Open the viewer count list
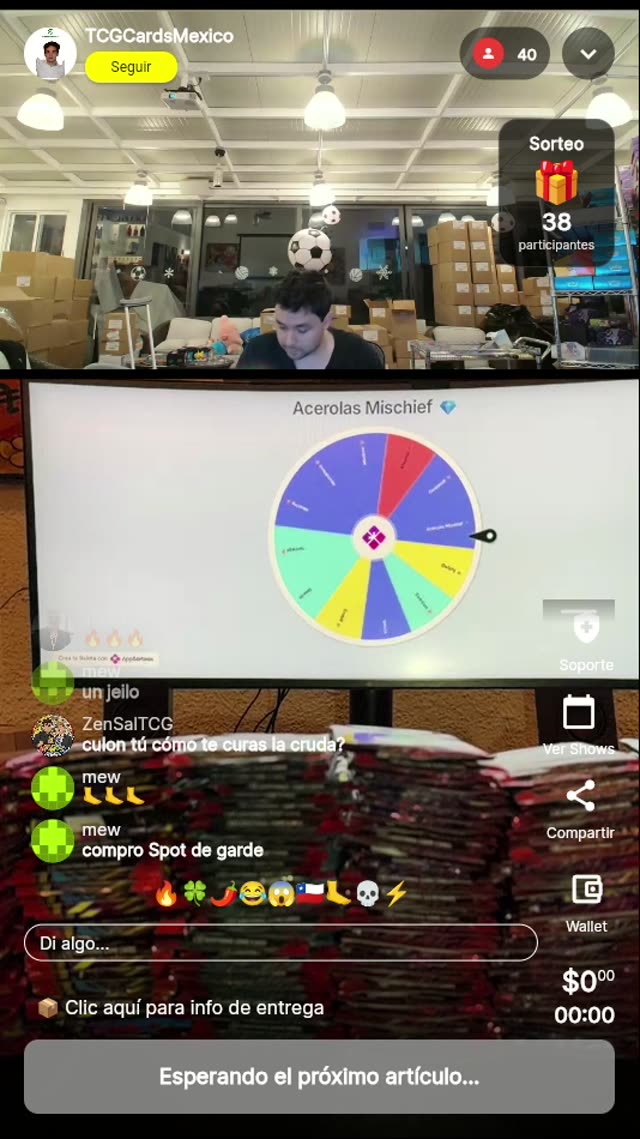 [x=505, y=54]
